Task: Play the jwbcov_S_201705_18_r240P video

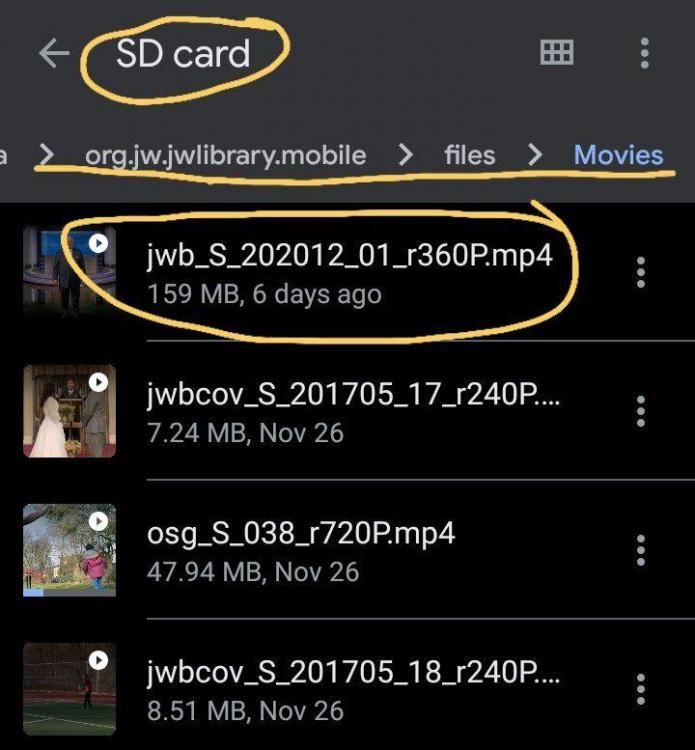Action: coord(352,673)
